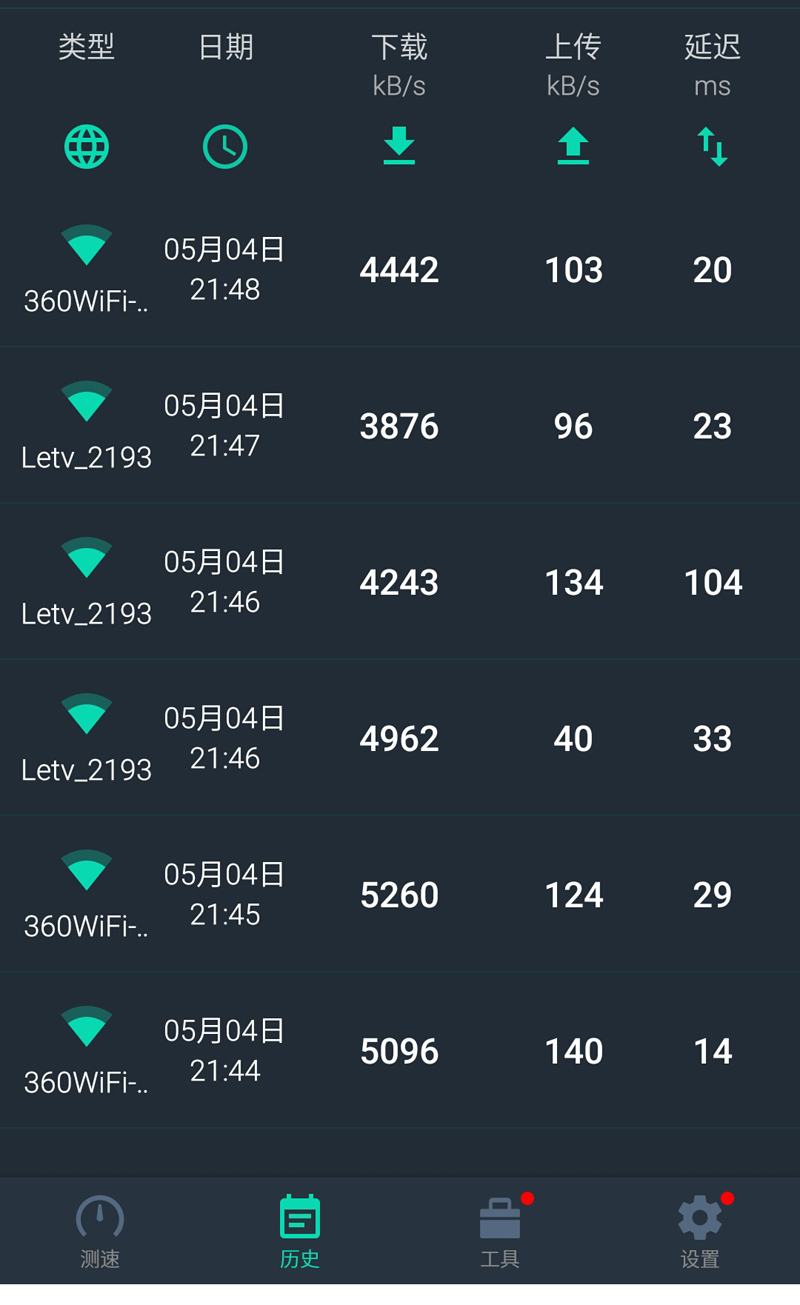Click the 上传 column header
This screenshot has width=800, height=1305.
[573, 48]
